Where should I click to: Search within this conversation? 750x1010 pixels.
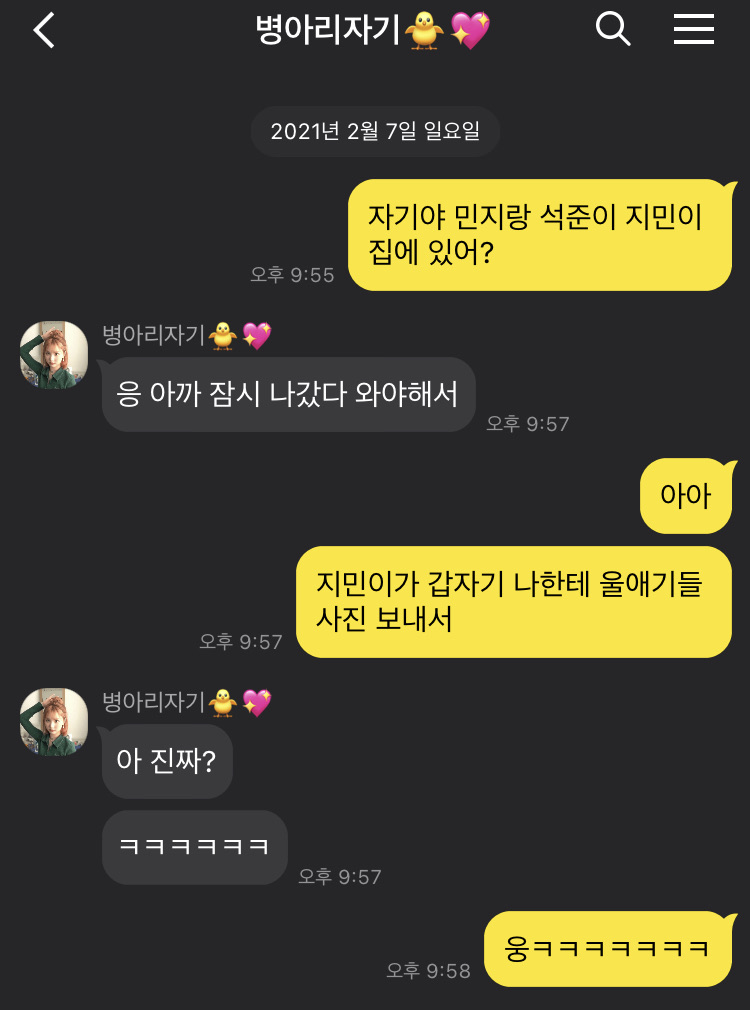[613, 29]
